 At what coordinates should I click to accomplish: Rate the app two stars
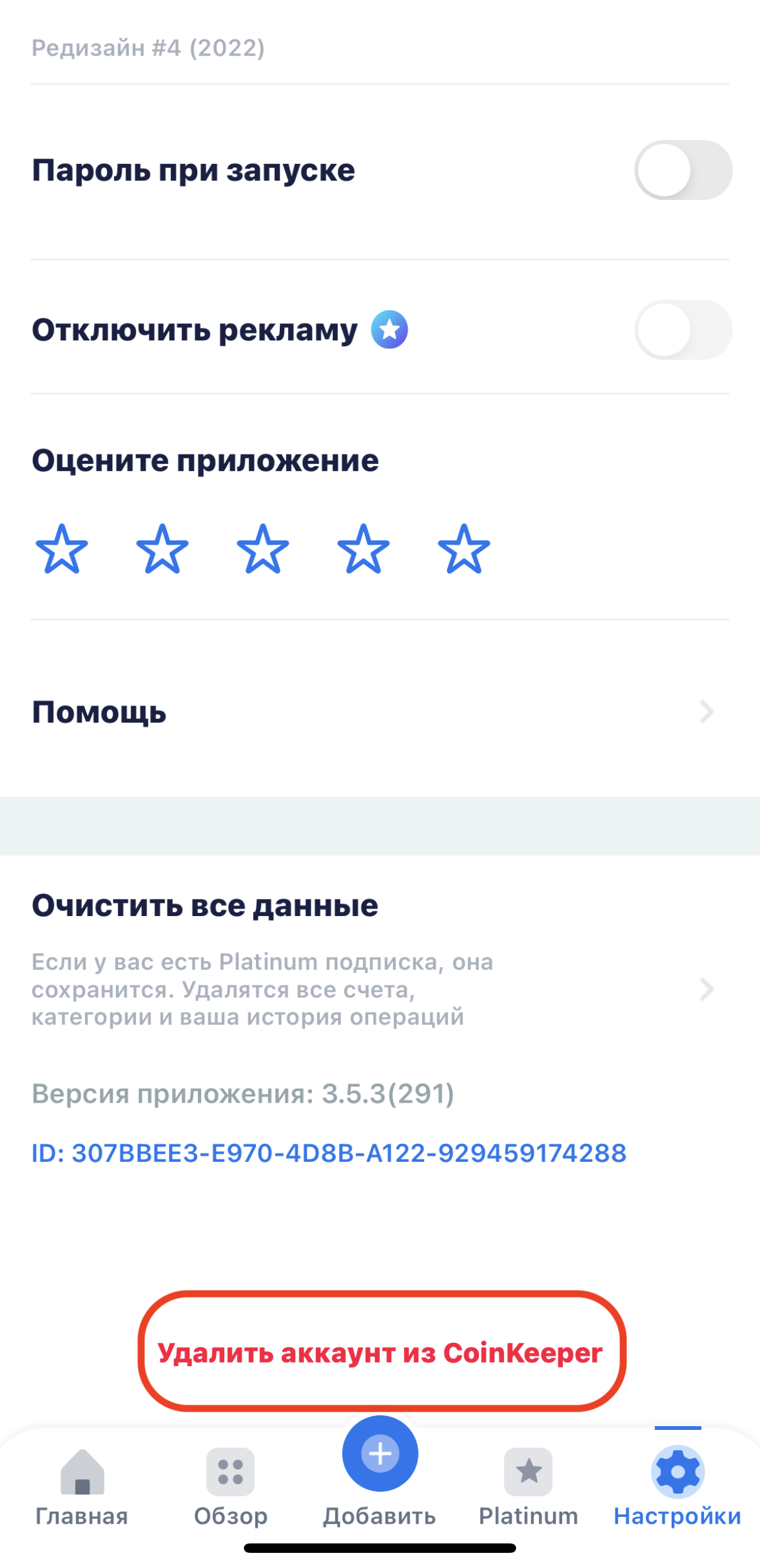[163, 549]
